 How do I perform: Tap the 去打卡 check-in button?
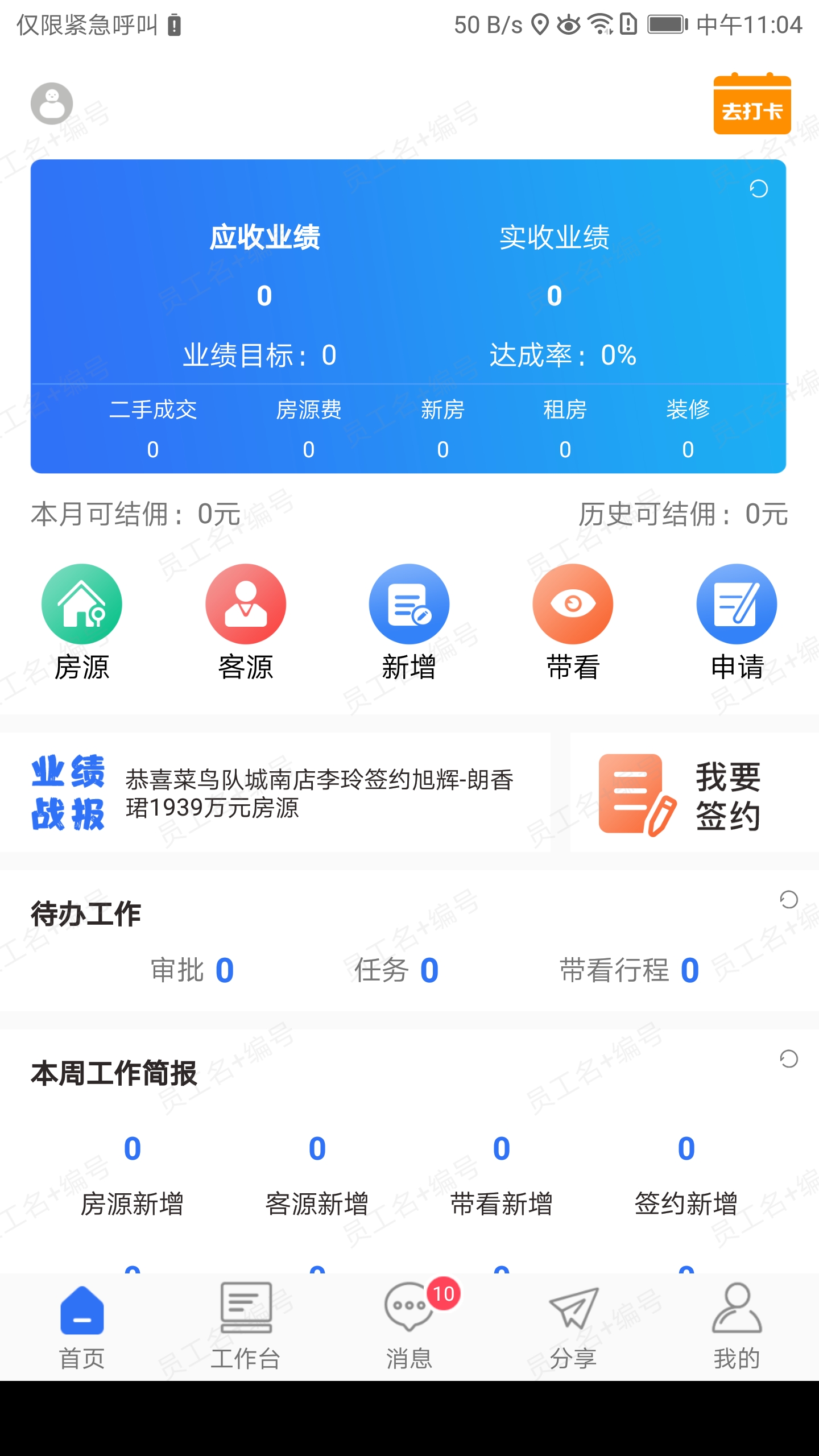[x=752, y=105]
